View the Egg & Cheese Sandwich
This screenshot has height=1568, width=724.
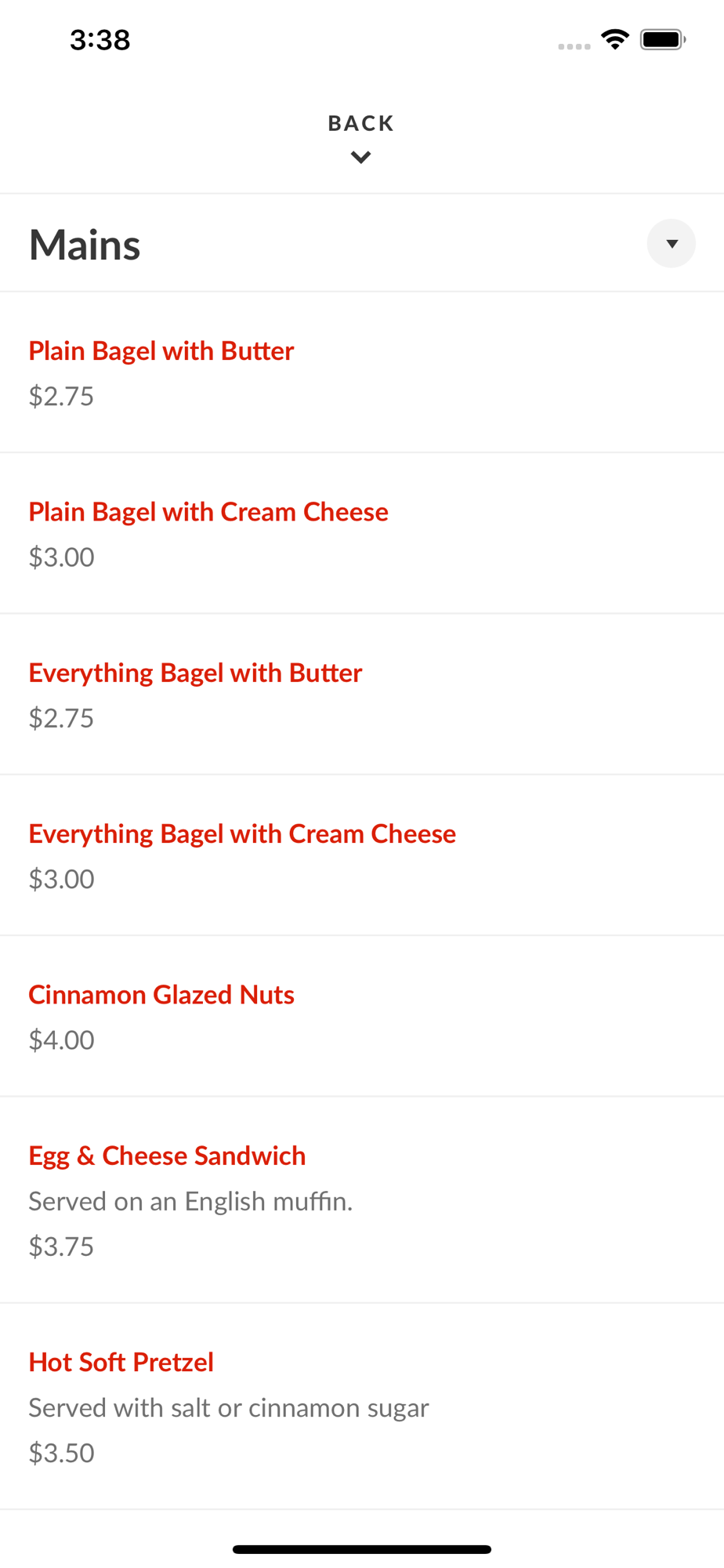362,1200
